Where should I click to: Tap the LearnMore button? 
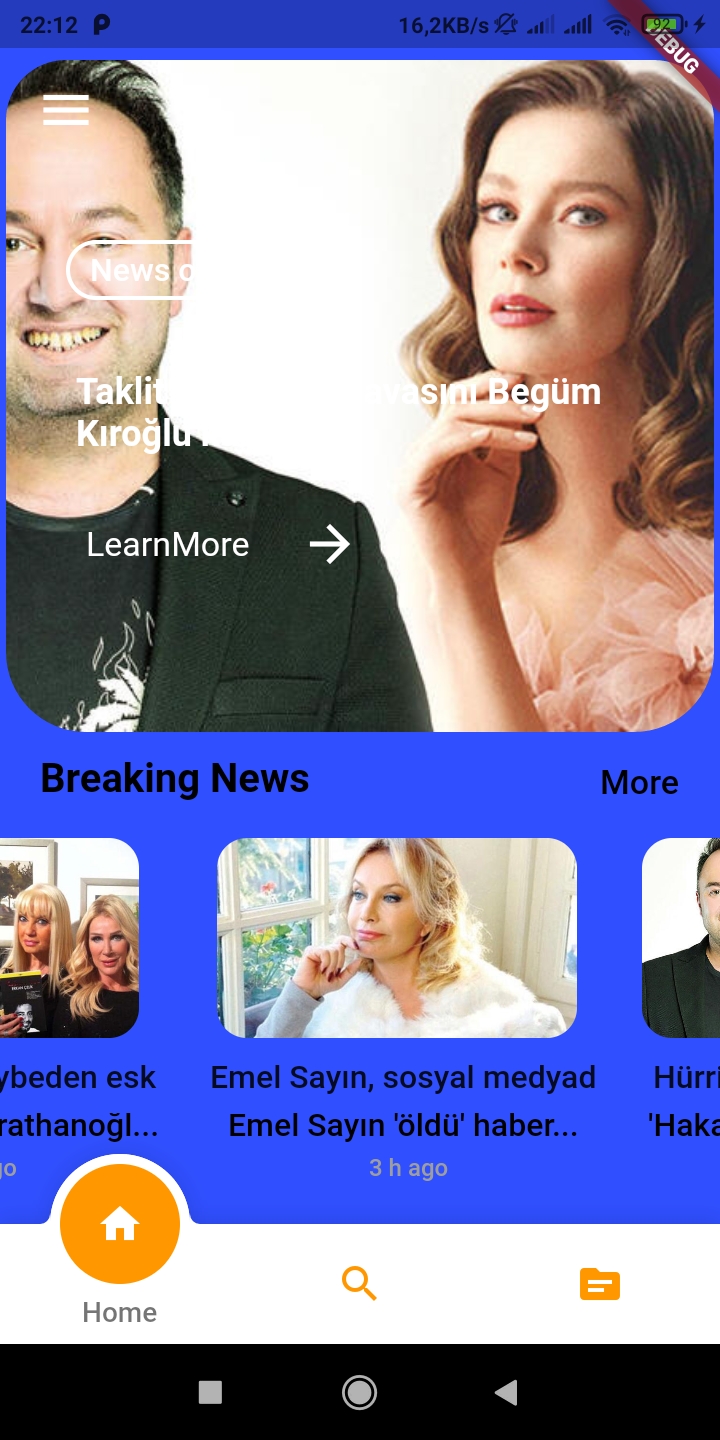click(x=167, y=545)
